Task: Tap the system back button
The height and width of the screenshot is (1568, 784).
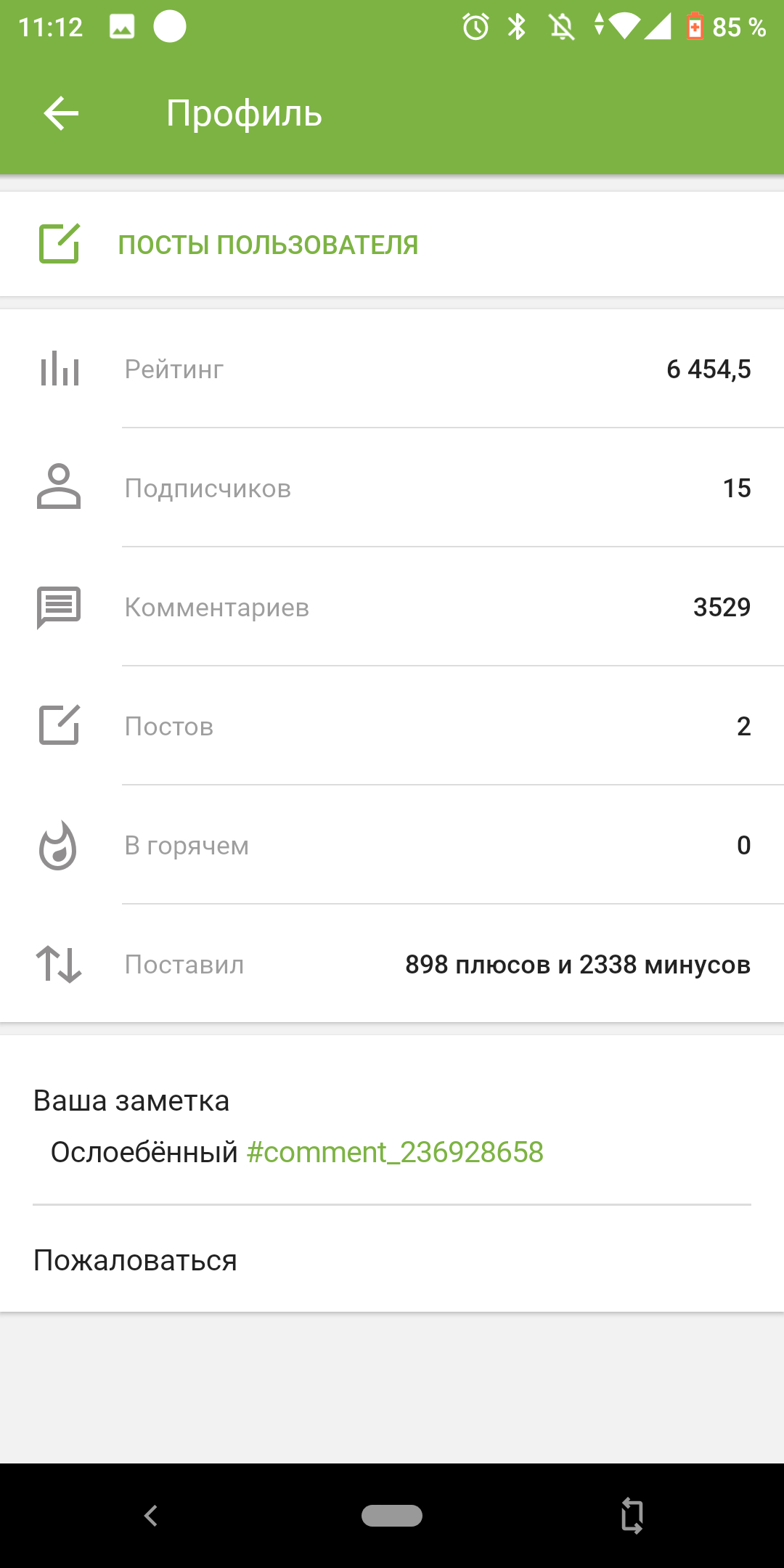Action: (x=151, y=1516)
